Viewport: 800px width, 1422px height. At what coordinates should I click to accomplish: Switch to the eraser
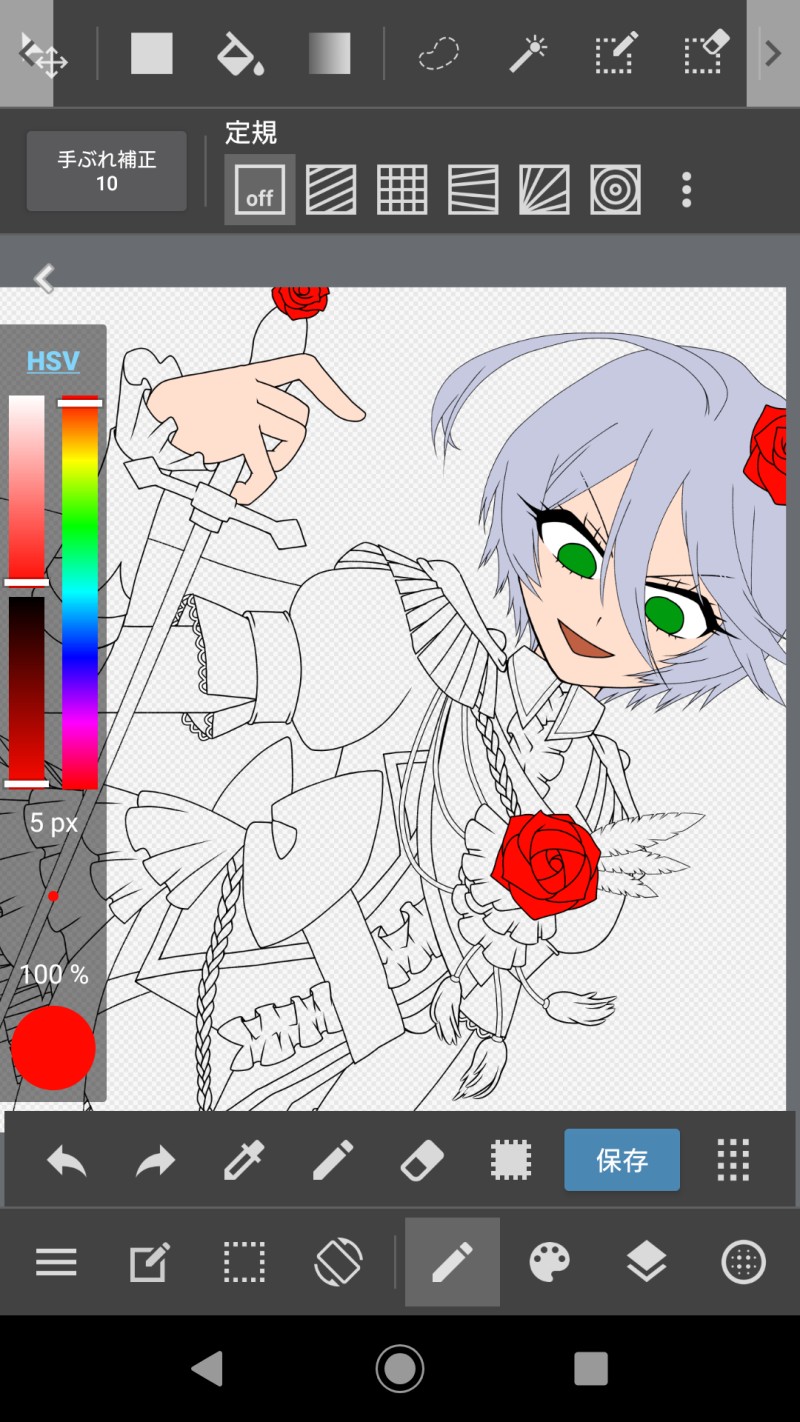(422, 1161)
